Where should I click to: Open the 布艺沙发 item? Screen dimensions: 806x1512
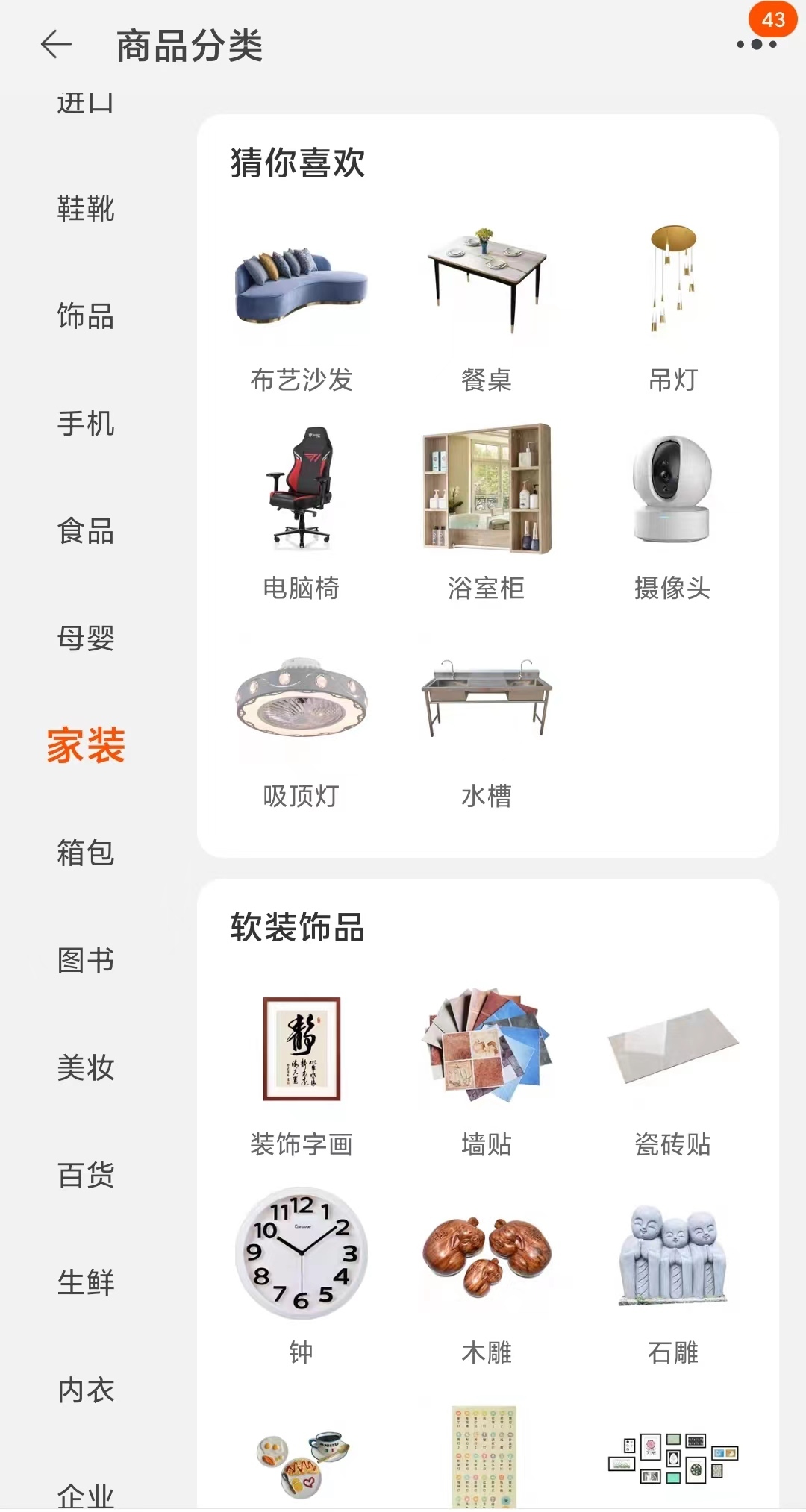[x=301, y=307]
